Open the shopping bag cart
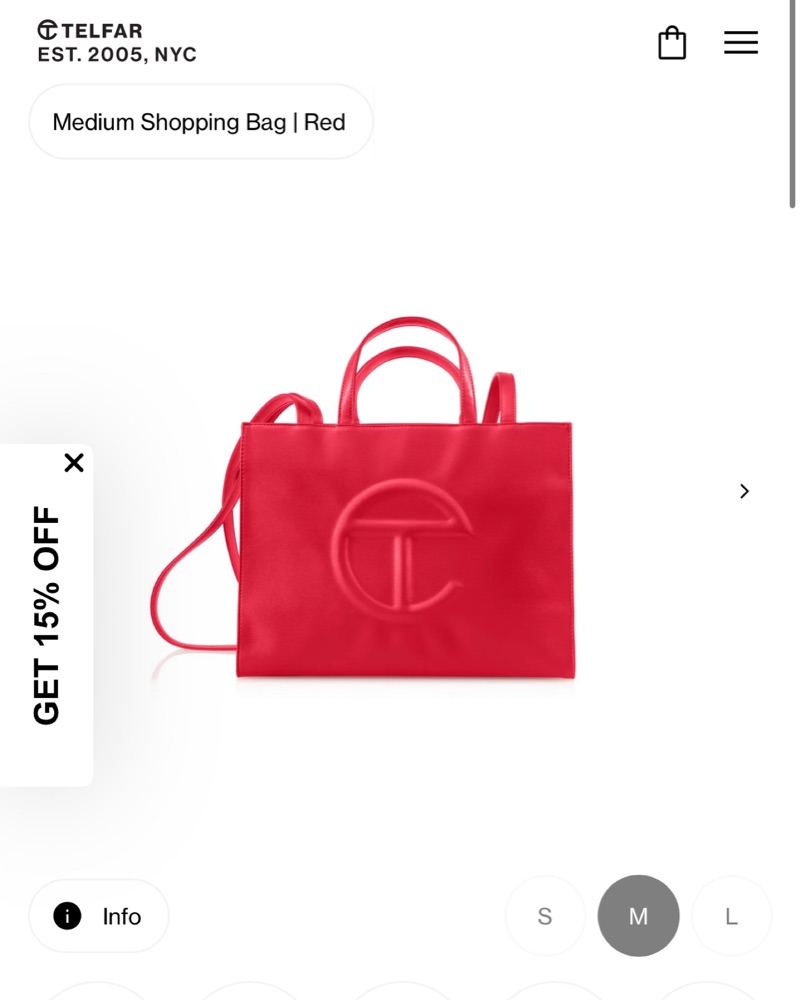 672,43
